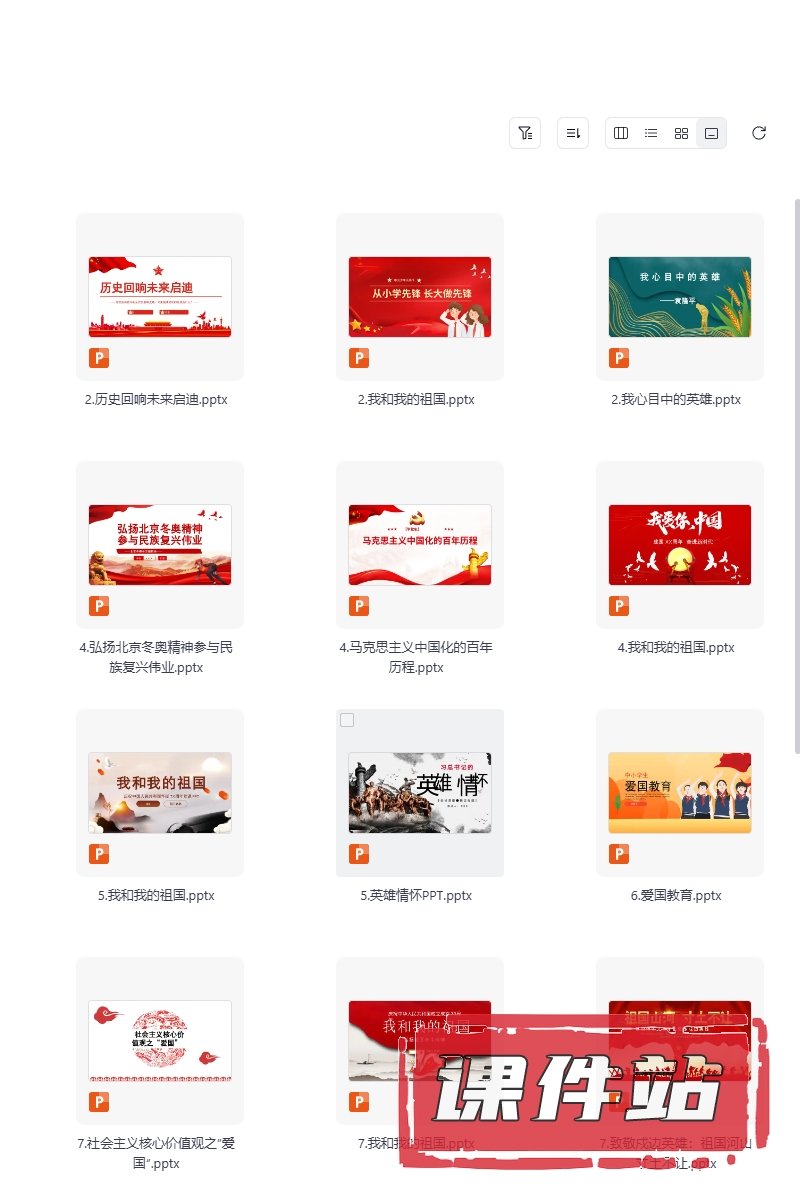Open 5.我和我的祖国.pptx file
The image size is (800, 1200).
(x=160, y=793)
